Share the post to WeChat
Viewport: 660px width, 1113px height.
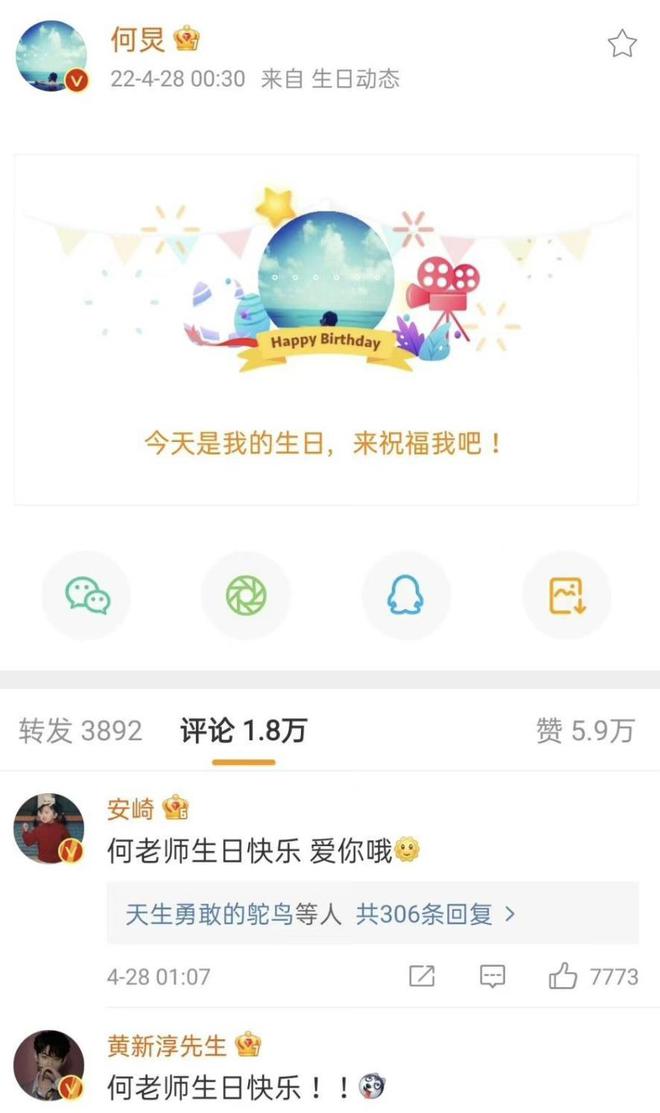(x=87, y=596)
